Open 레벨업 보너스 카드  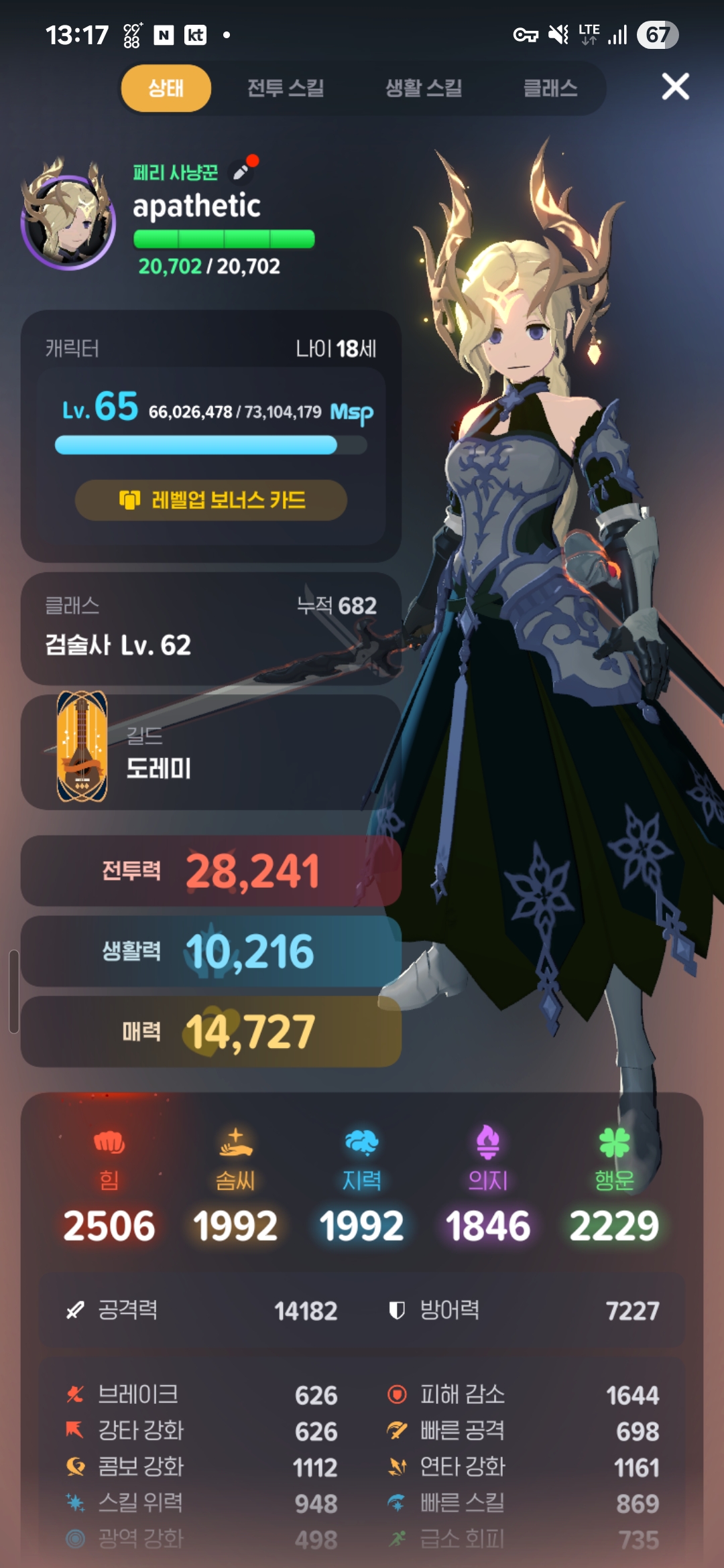coord(211,500)
